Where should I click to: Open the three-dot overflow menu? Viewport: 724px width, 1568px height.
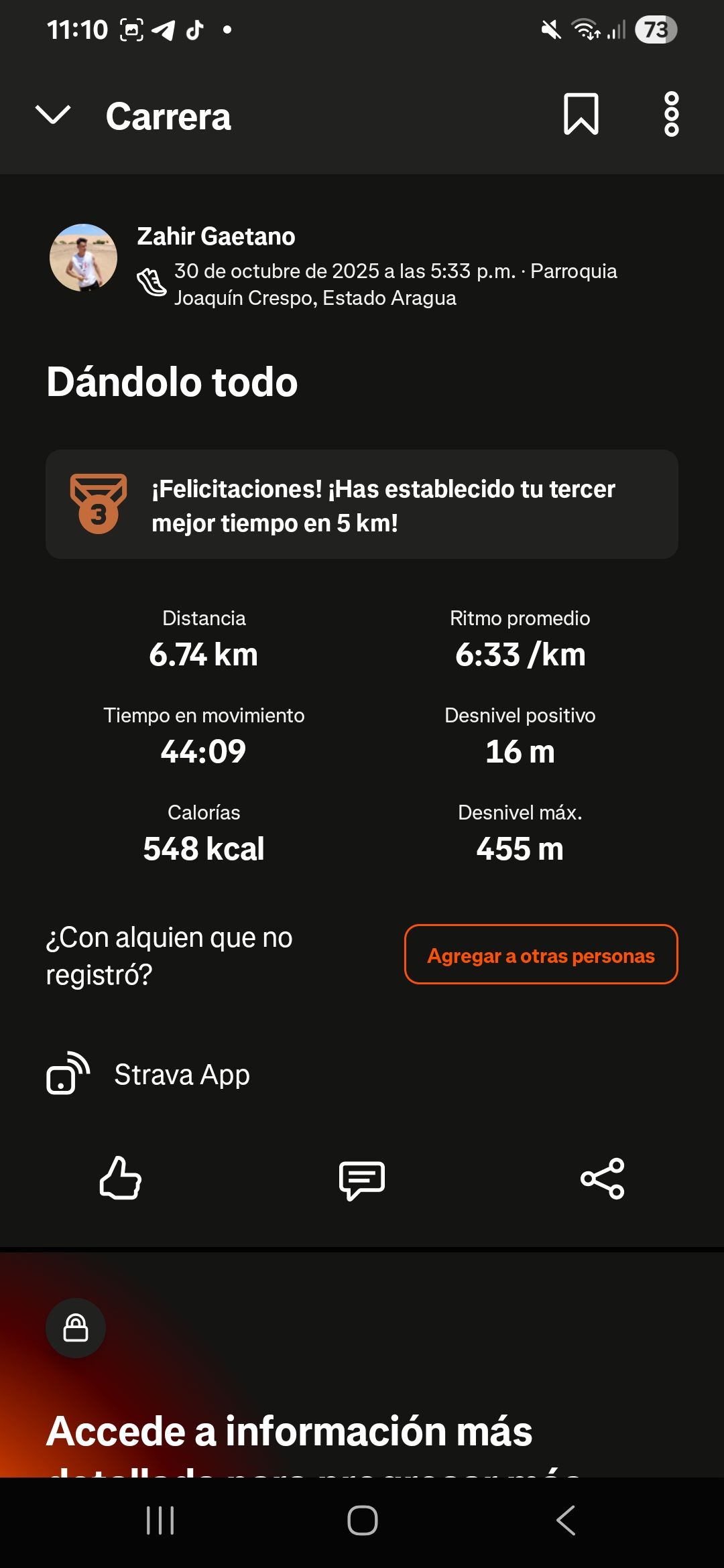671,115
